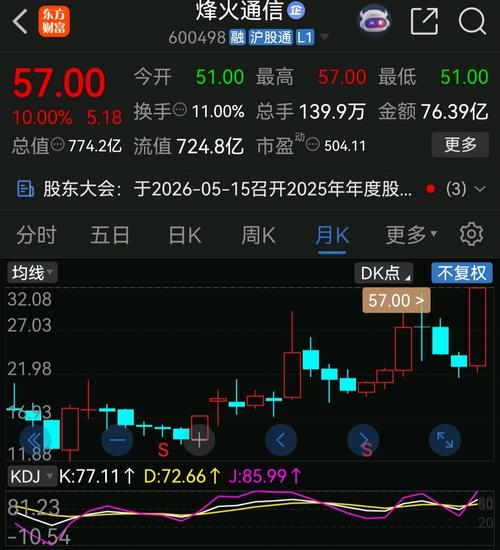This screenshot has width=500, height=550.
Task: Open the 股东大会 announcement row
Action: pyautogui.click(x=250, y=189)
